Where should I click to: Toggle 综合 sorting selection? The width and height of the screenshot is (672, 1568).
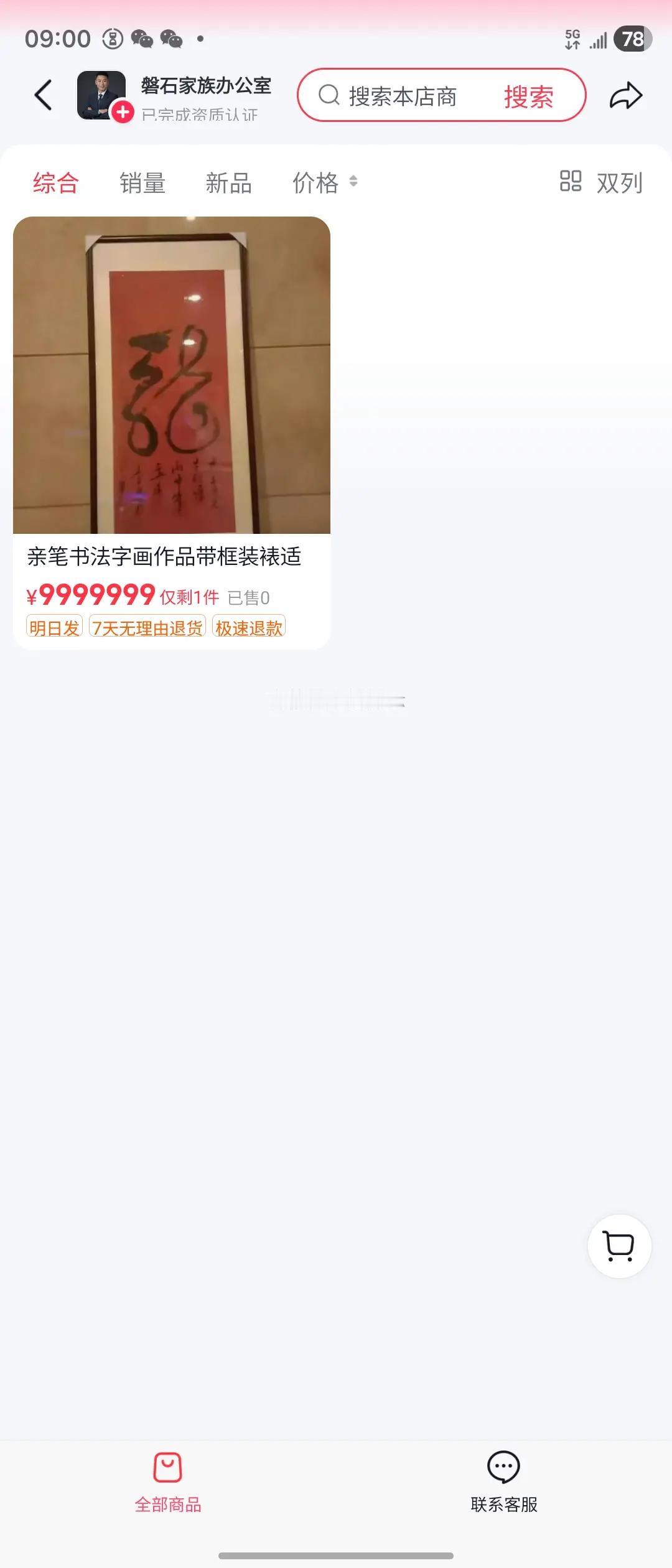point(54,182)
